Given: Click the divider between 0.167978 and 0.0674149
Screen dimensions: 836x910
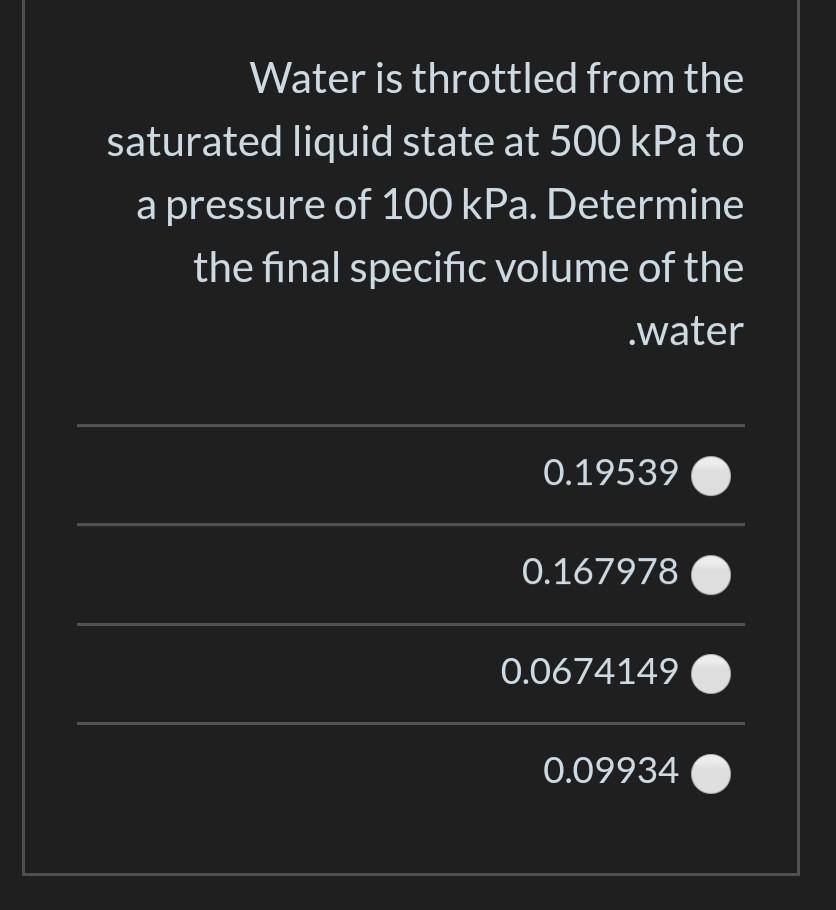Looking at the screenshot, I should (x=410, y=623).
